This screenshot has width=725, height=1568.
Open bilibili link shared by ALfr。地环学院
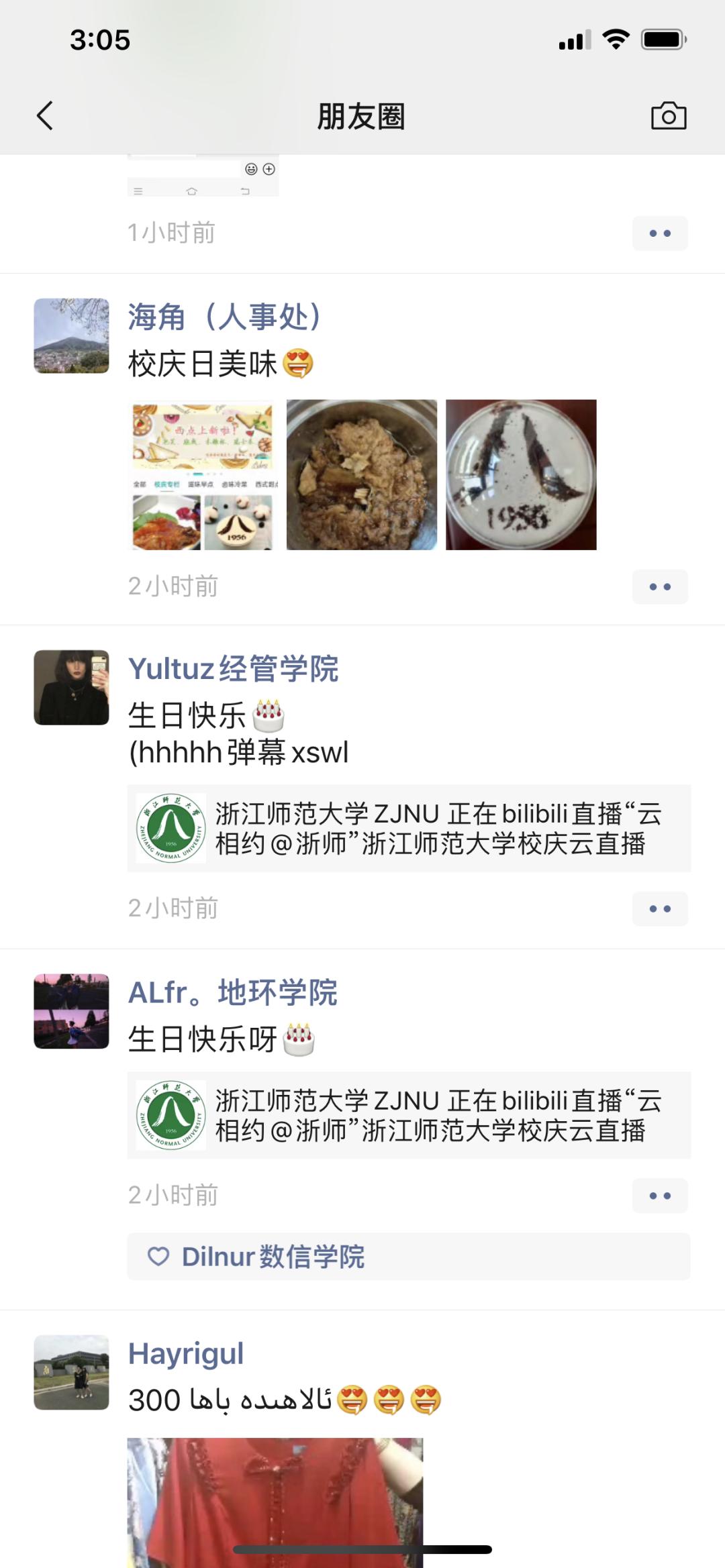[x=409, y=1115]
